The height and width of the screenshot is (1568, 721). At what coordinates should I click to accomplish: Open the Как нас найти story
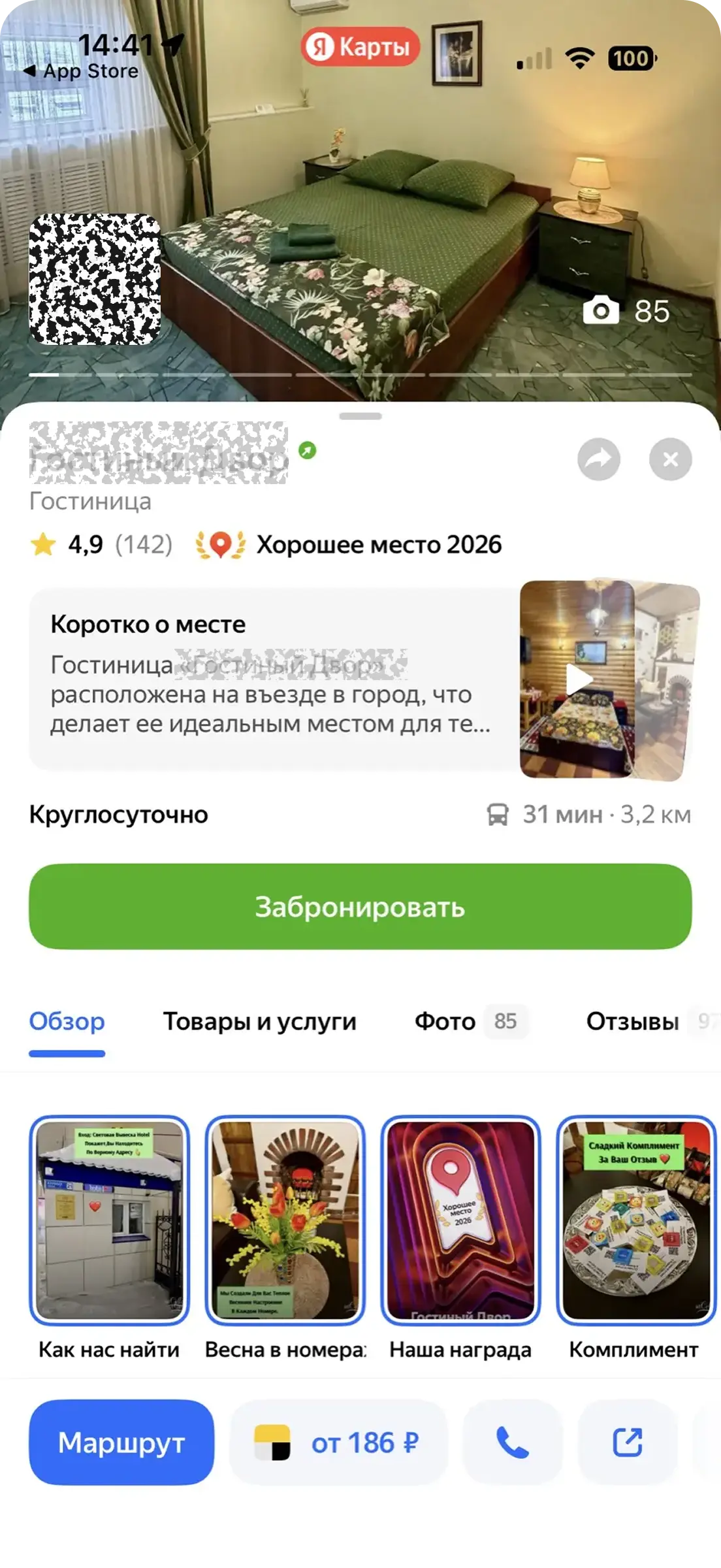point(109,1220)
